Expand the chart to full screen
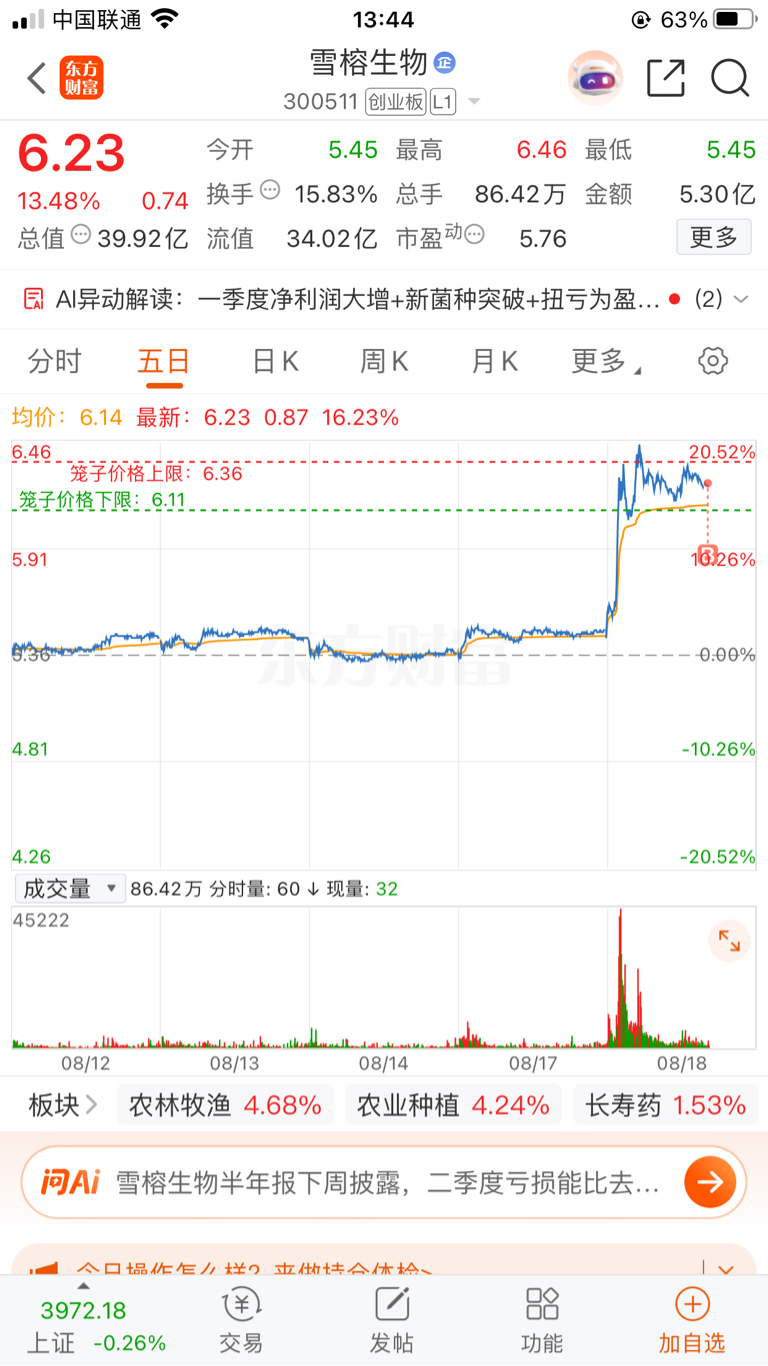This screenshot has height=1366, width=768. click(x=729, y=941)
